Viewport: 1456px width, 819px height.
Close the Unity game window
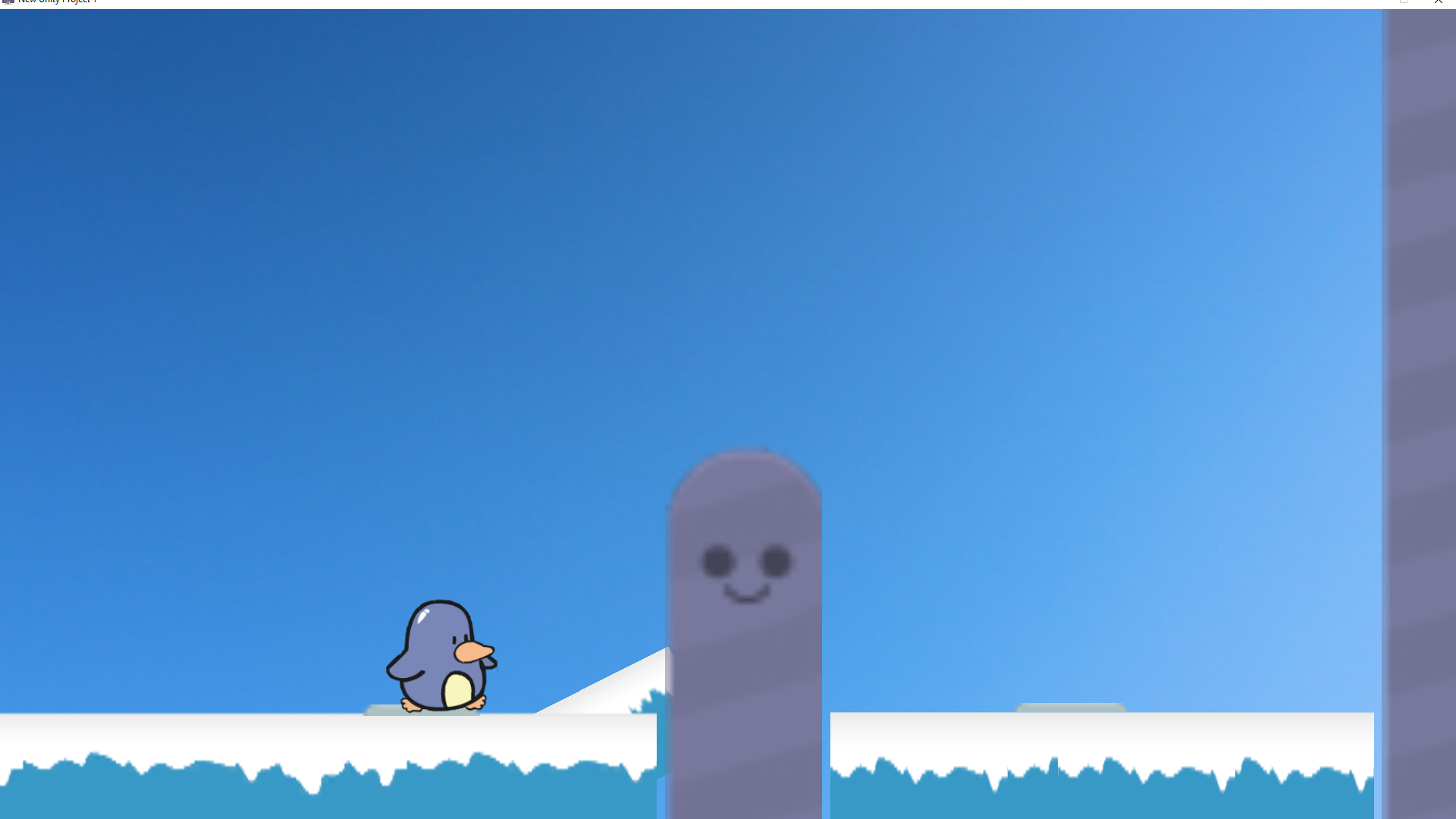pos(1438,2)
